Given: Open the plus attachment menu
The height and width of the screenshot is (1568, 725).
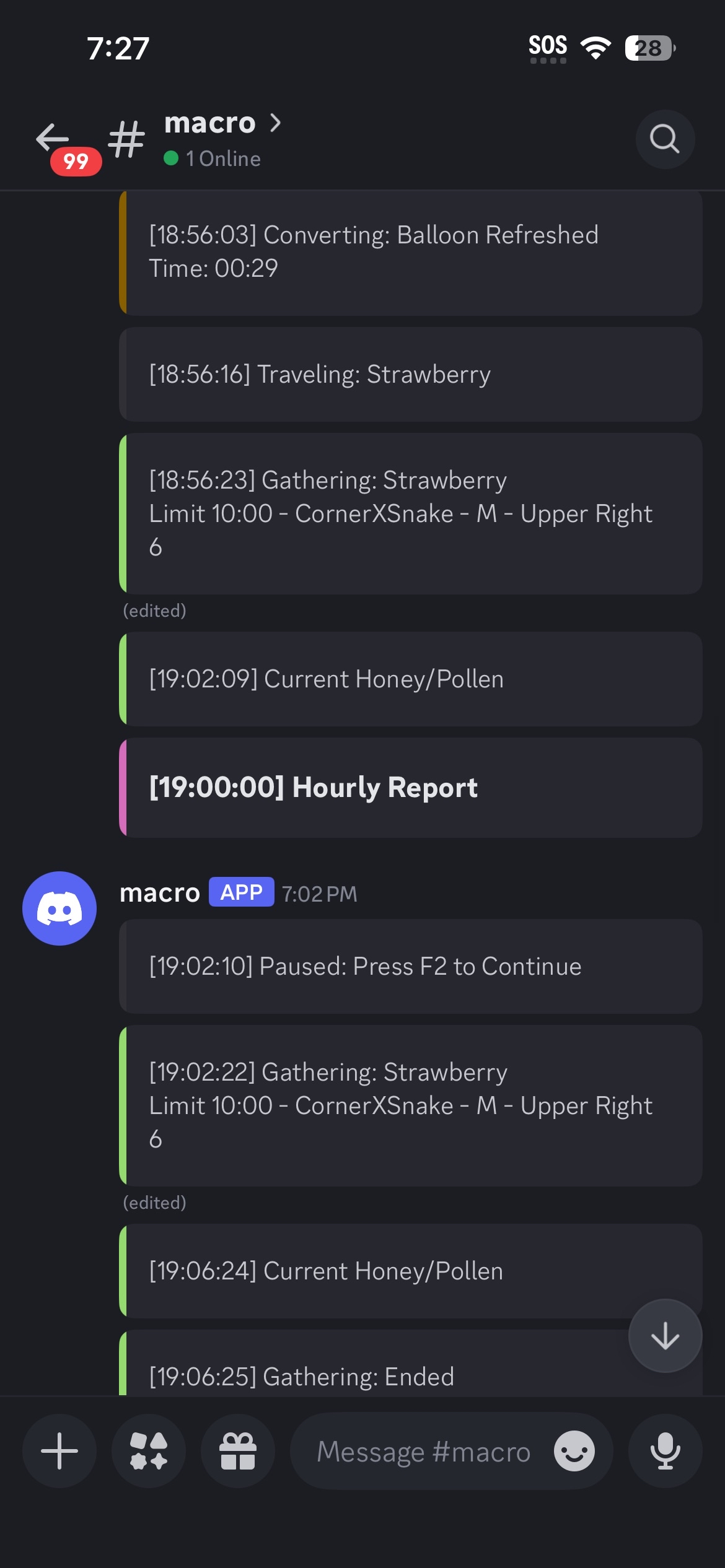Looking at the screenshot, I should (x=59, y=1450).
